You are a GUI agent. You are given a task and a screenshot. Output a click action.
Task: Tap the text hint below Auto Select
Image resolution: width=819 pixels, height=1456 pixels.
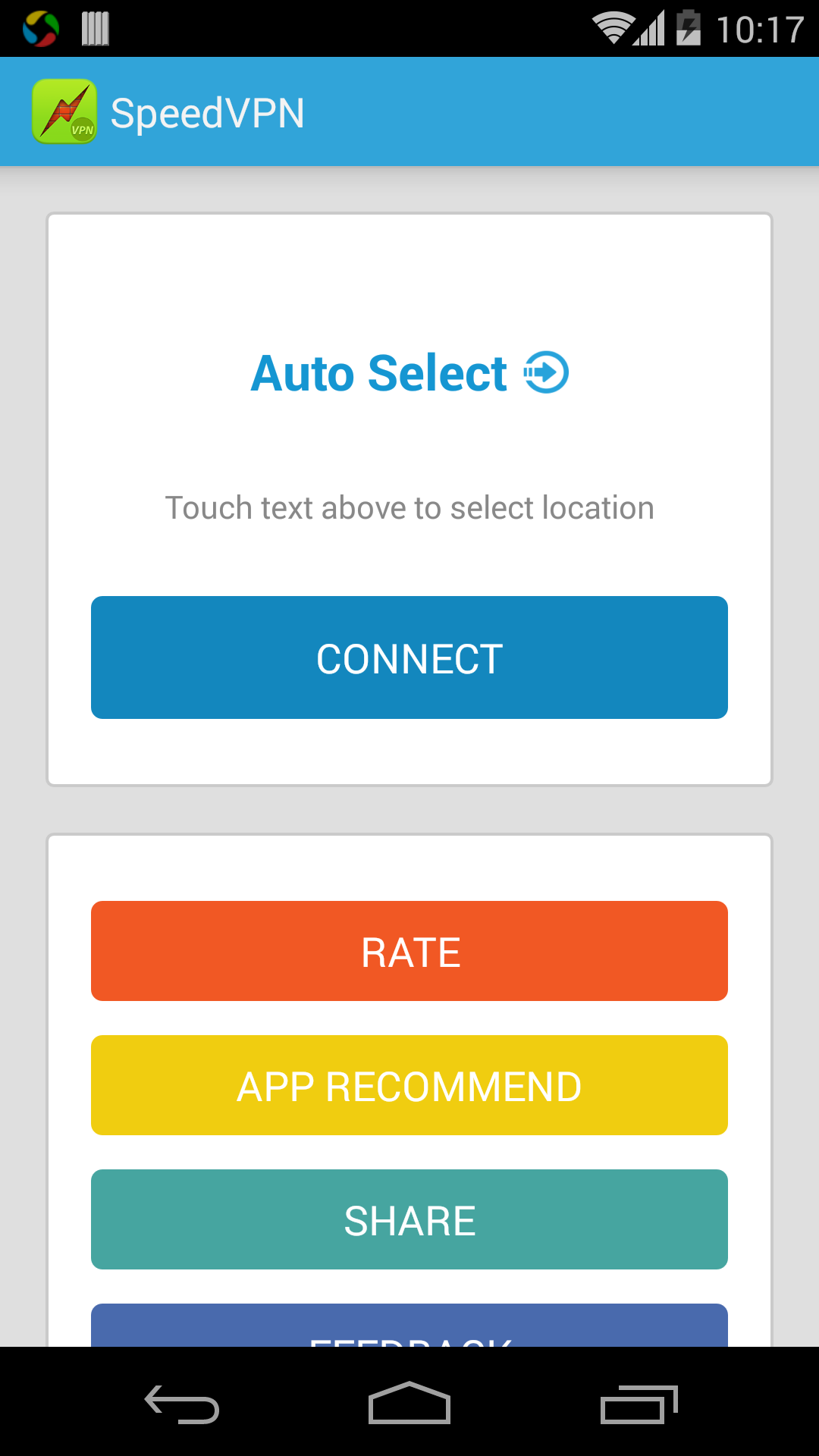tap(409, 507)
